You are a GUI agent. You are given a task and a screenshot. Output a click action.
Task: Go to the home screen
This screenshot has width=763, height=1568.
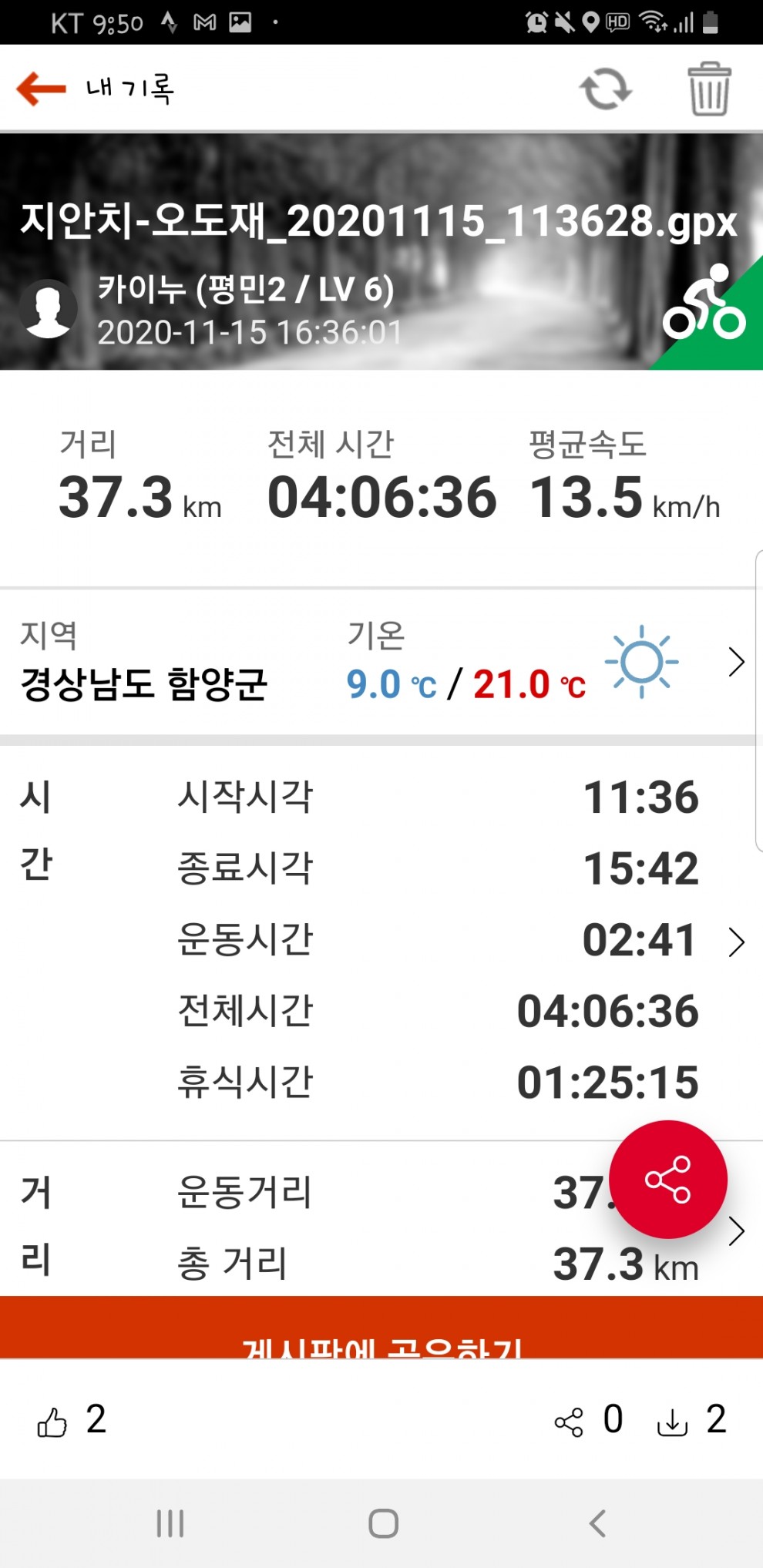(383, 1523)
